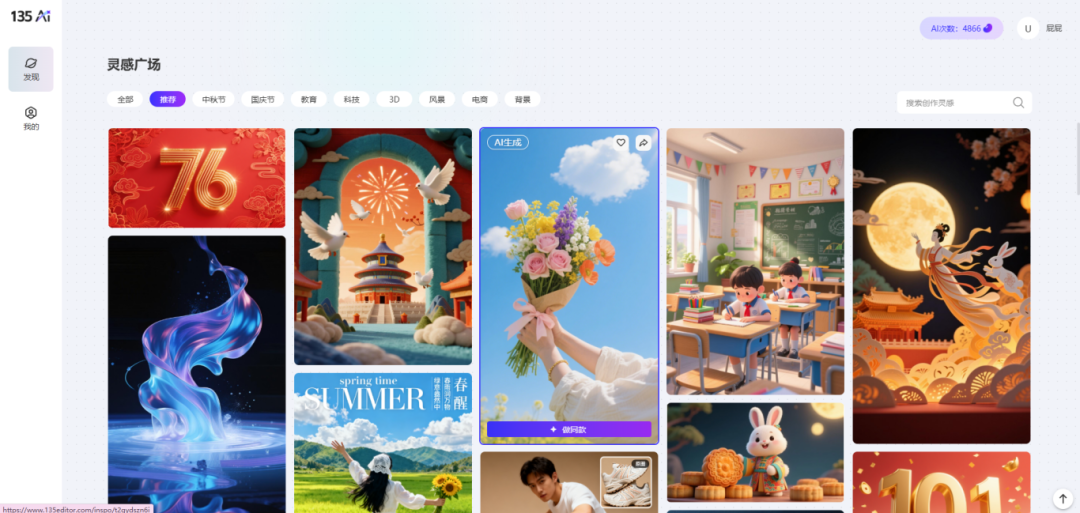This screenshot has height=513, width=1080.
Task: Go to the 我的 section
Action: pos(31,119)
